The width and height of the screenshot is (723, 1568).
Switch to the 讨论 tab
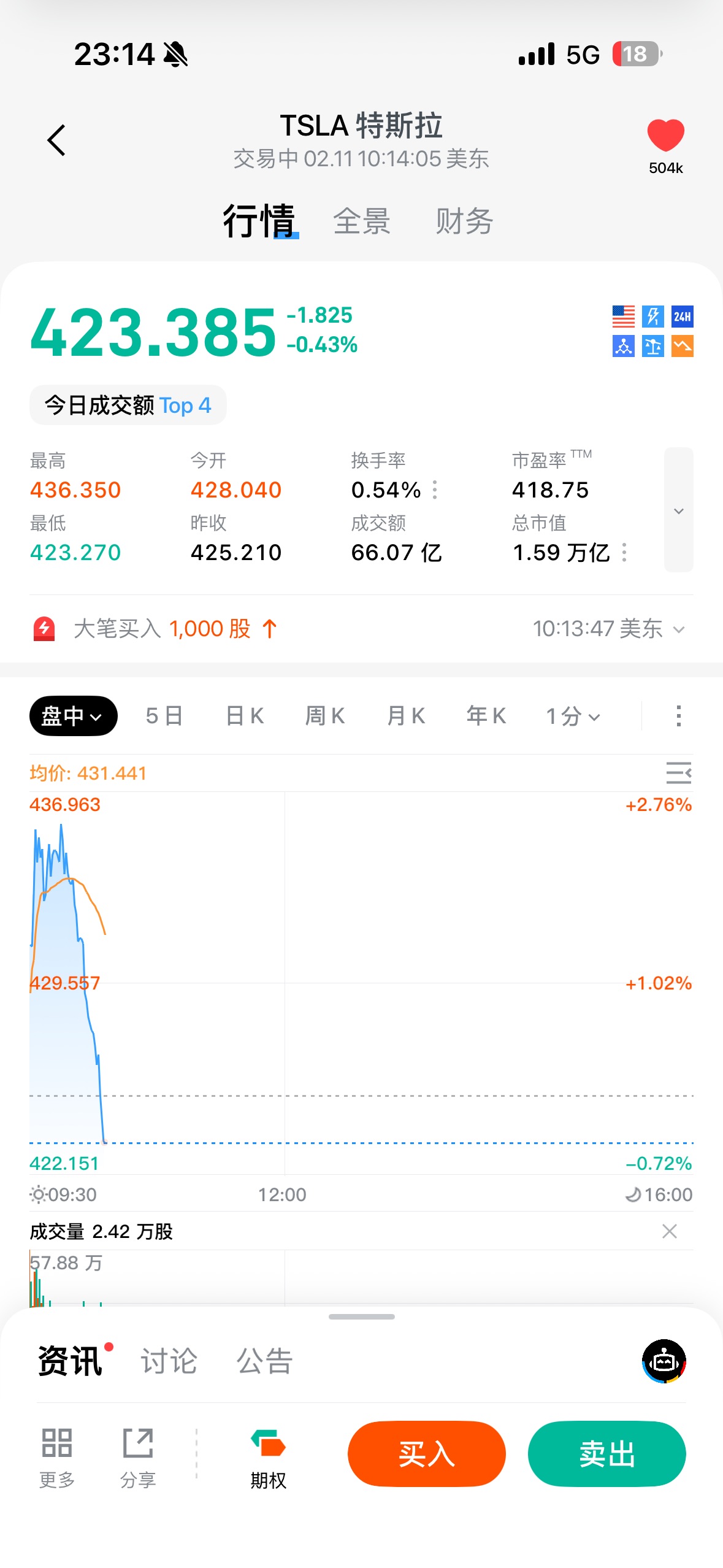click(169, 1361)
